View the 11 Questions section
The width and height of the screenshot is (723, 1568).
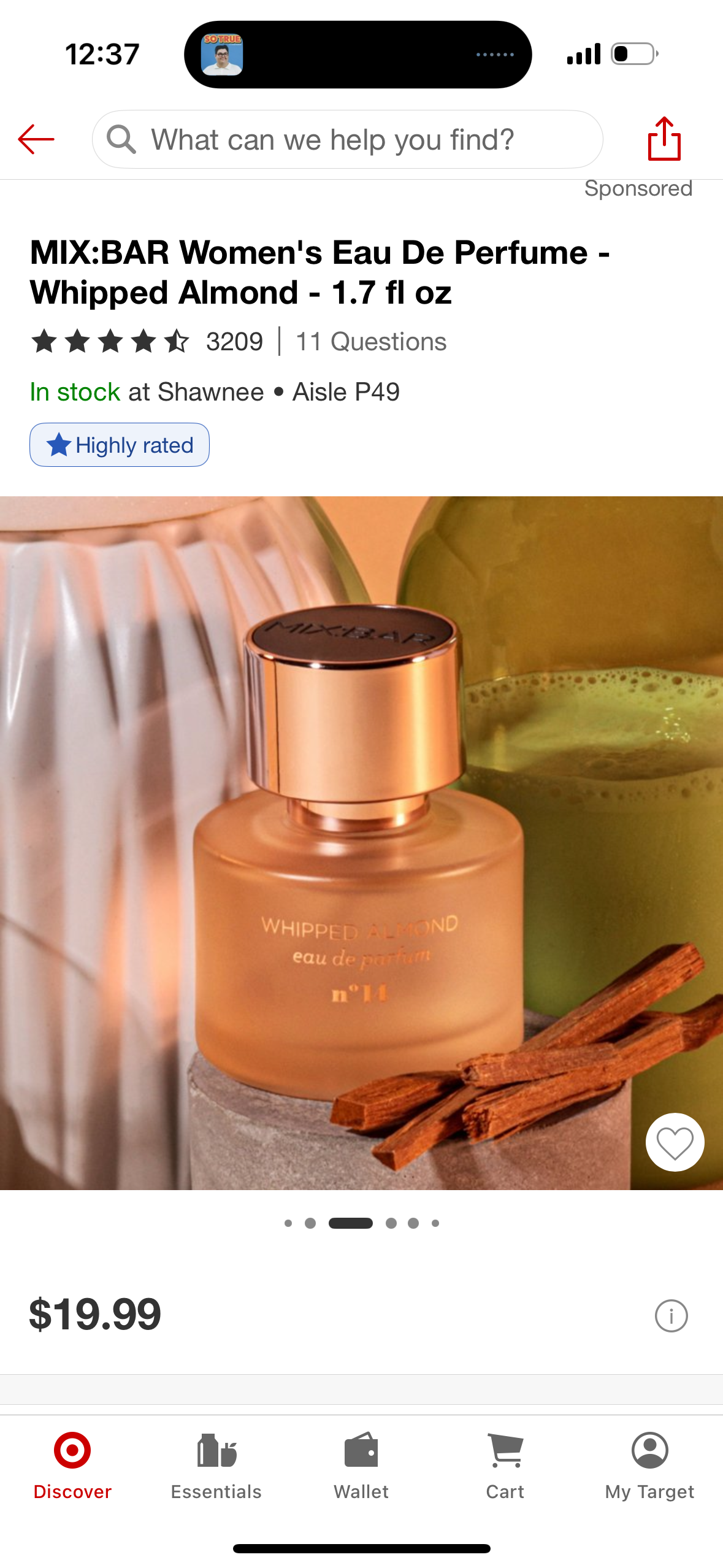[x=370, y=342]
